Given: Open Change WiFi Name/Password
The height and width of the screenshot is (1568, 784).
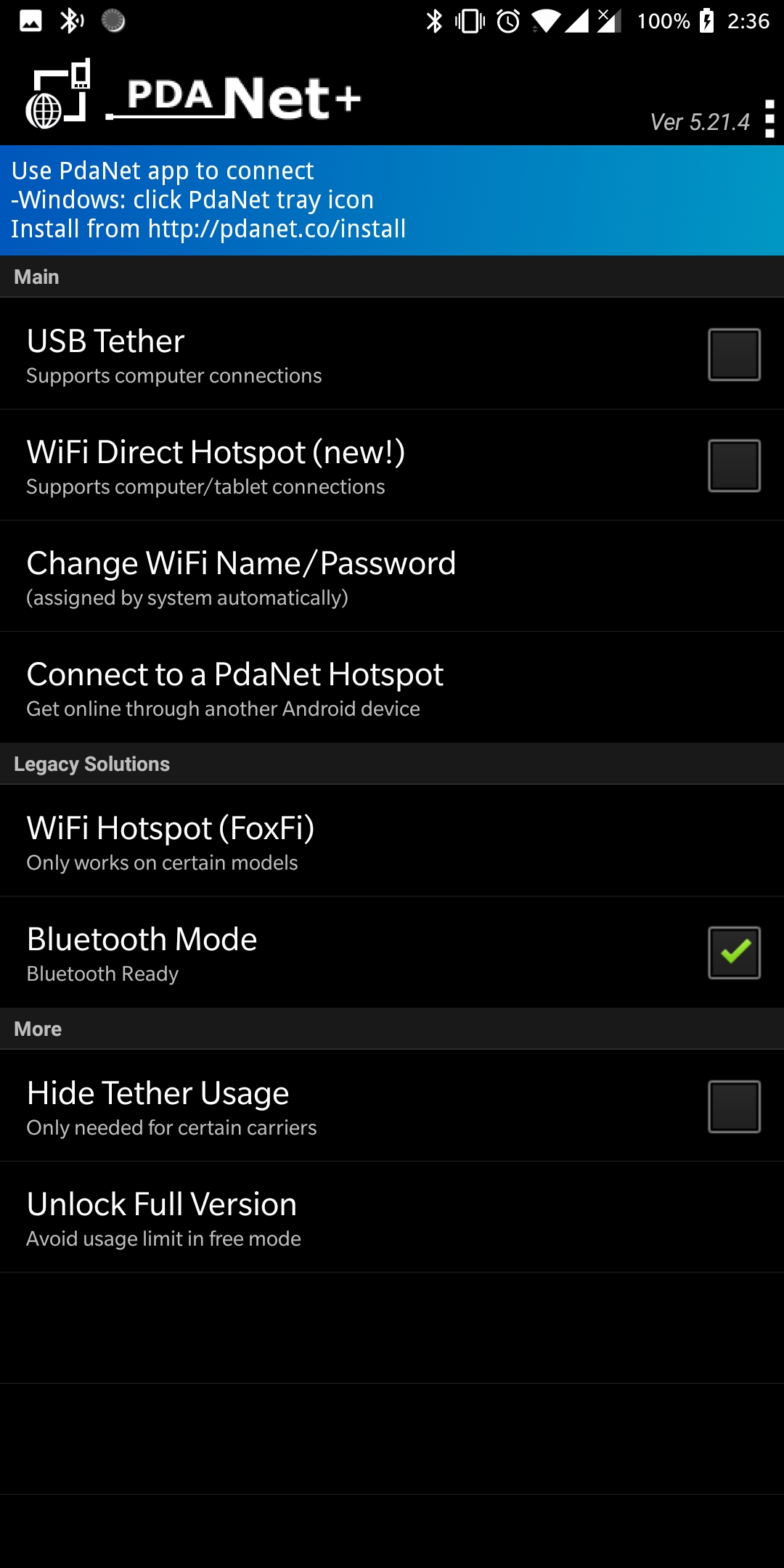Looking at the screenshot, I should pyautogui.click(x=392, y=576).
